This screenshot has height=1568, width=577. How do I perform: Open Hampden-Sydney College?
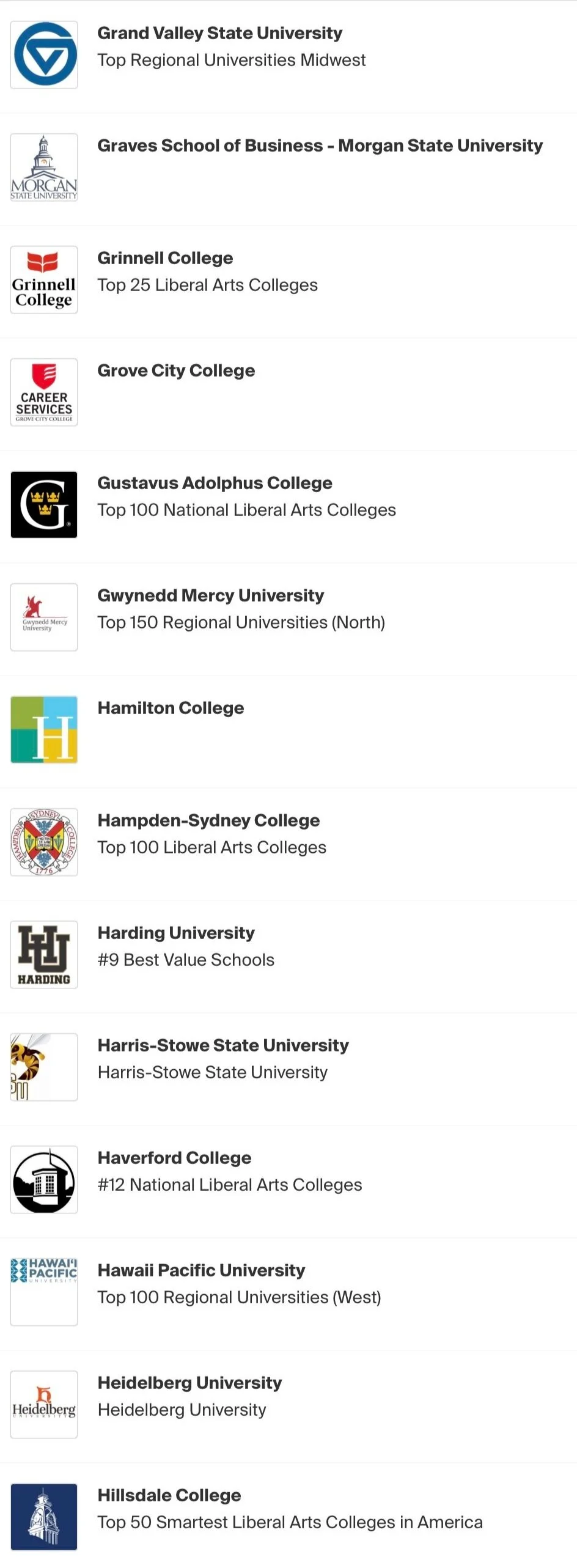(208, 821)
